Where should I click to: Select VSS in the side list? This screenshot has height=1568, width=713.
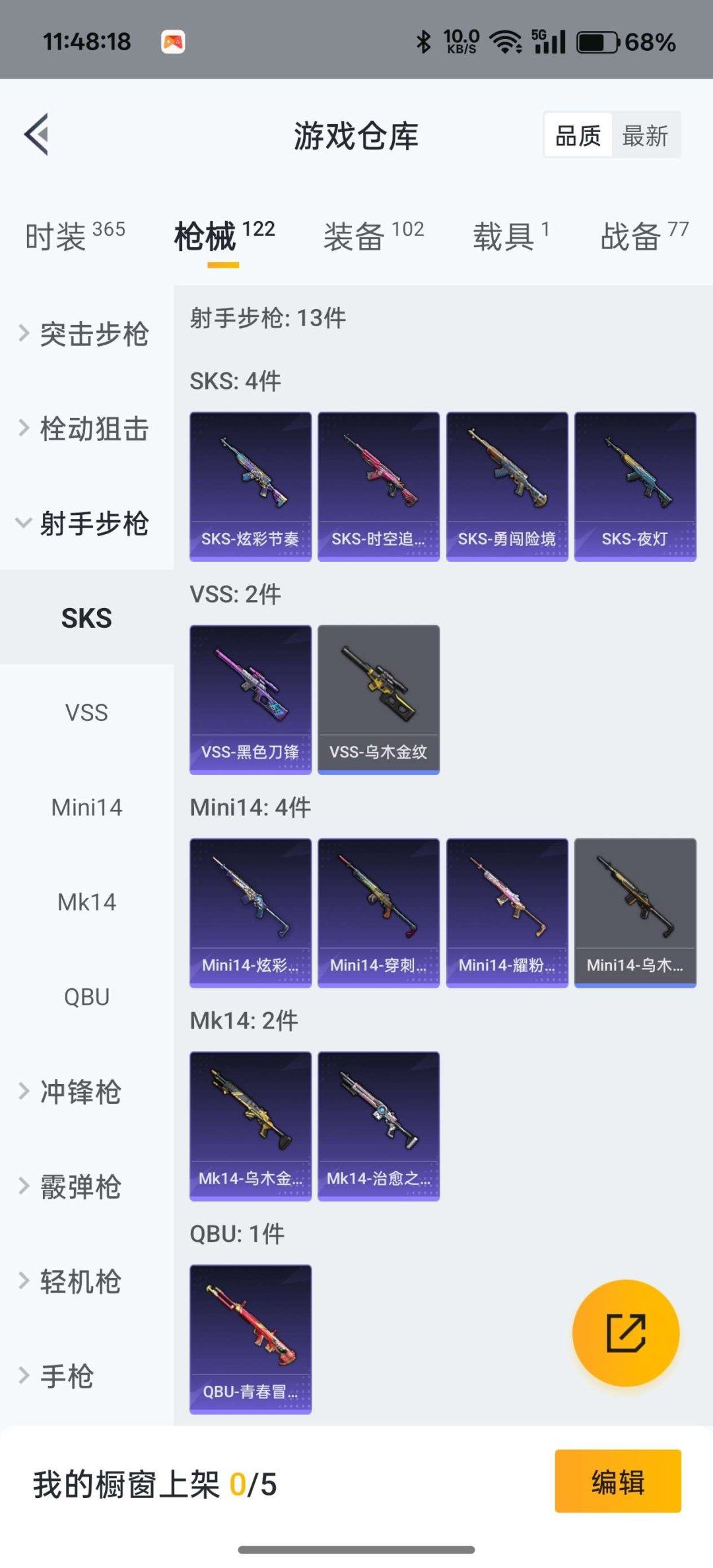(86, 713)
